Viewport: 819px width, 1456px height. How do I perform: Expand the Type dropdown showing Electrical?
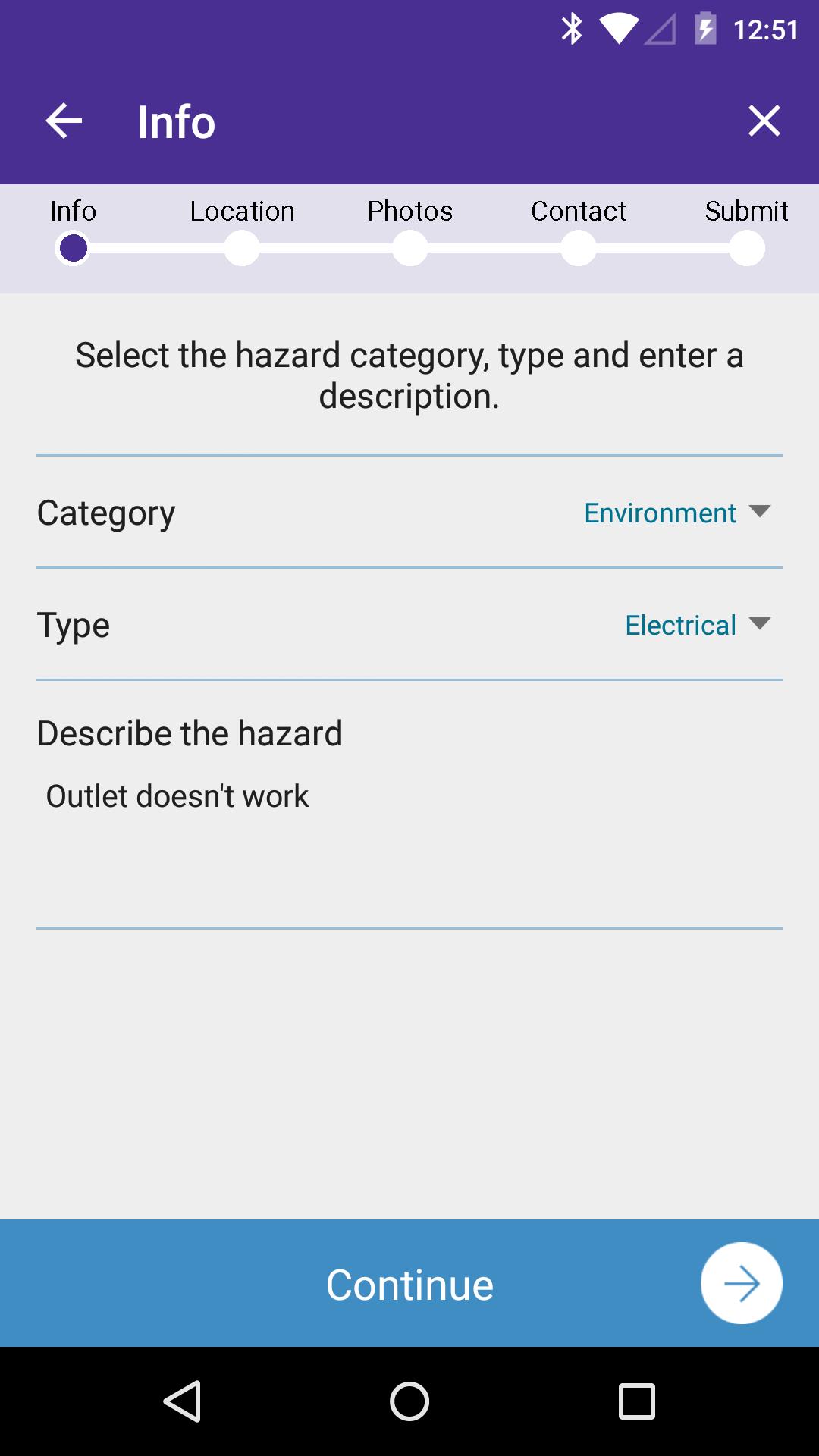click(697, 625)
